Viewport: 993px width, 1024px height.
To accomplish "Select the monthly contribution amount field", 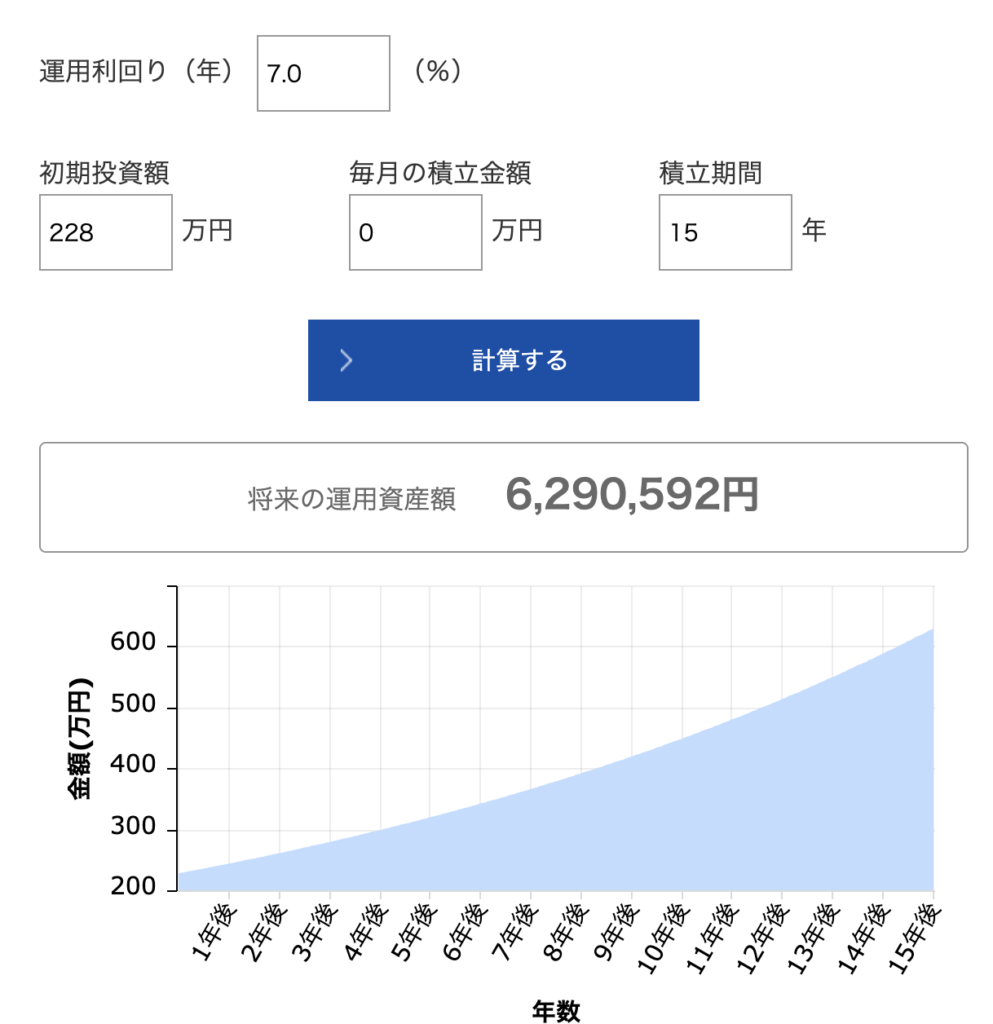I will 415,233.
